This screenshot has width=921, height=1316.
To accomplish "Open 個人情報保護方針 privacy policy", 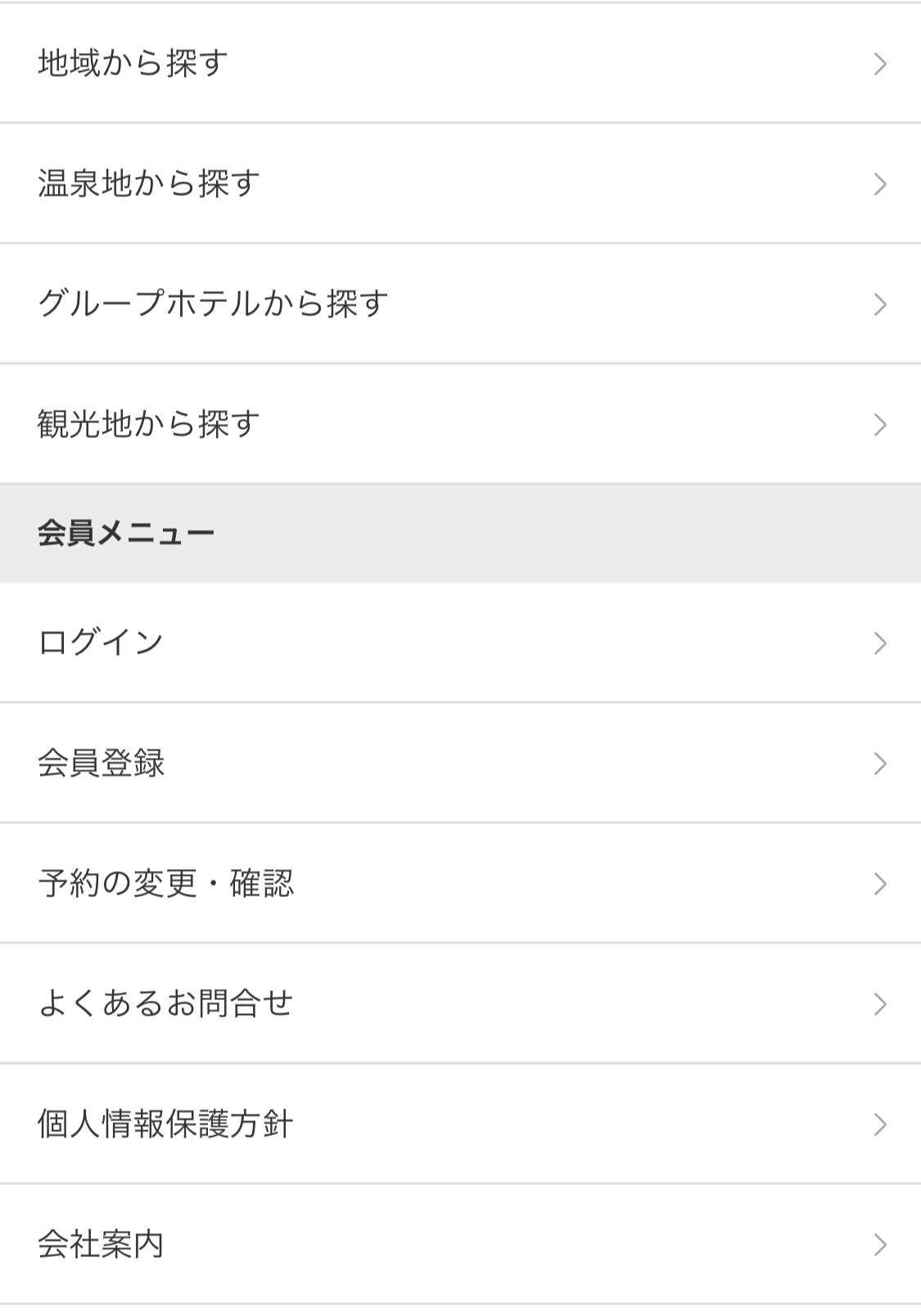I will click(460, 1124).
